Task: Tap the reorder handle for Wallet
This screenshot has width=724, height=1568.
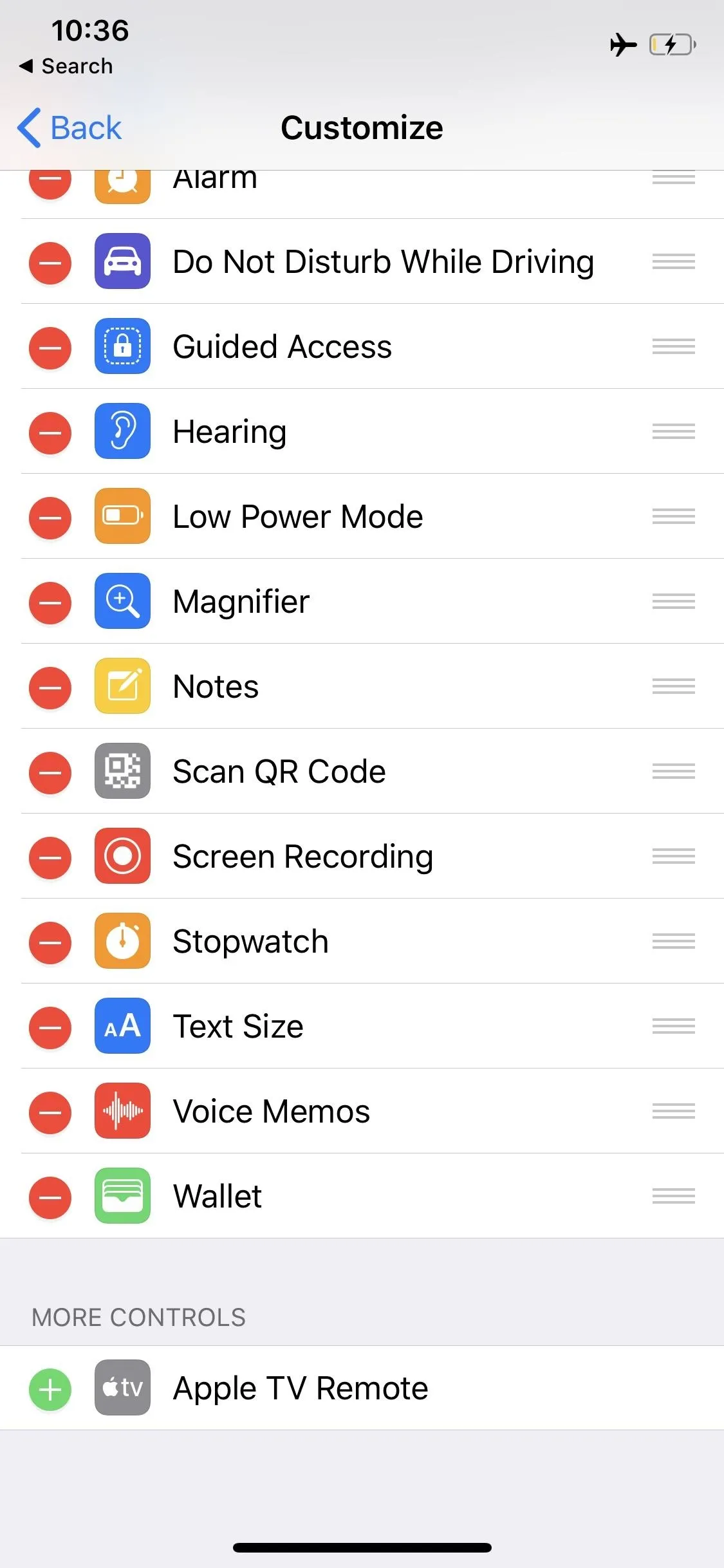Action: coord(673,1196)
